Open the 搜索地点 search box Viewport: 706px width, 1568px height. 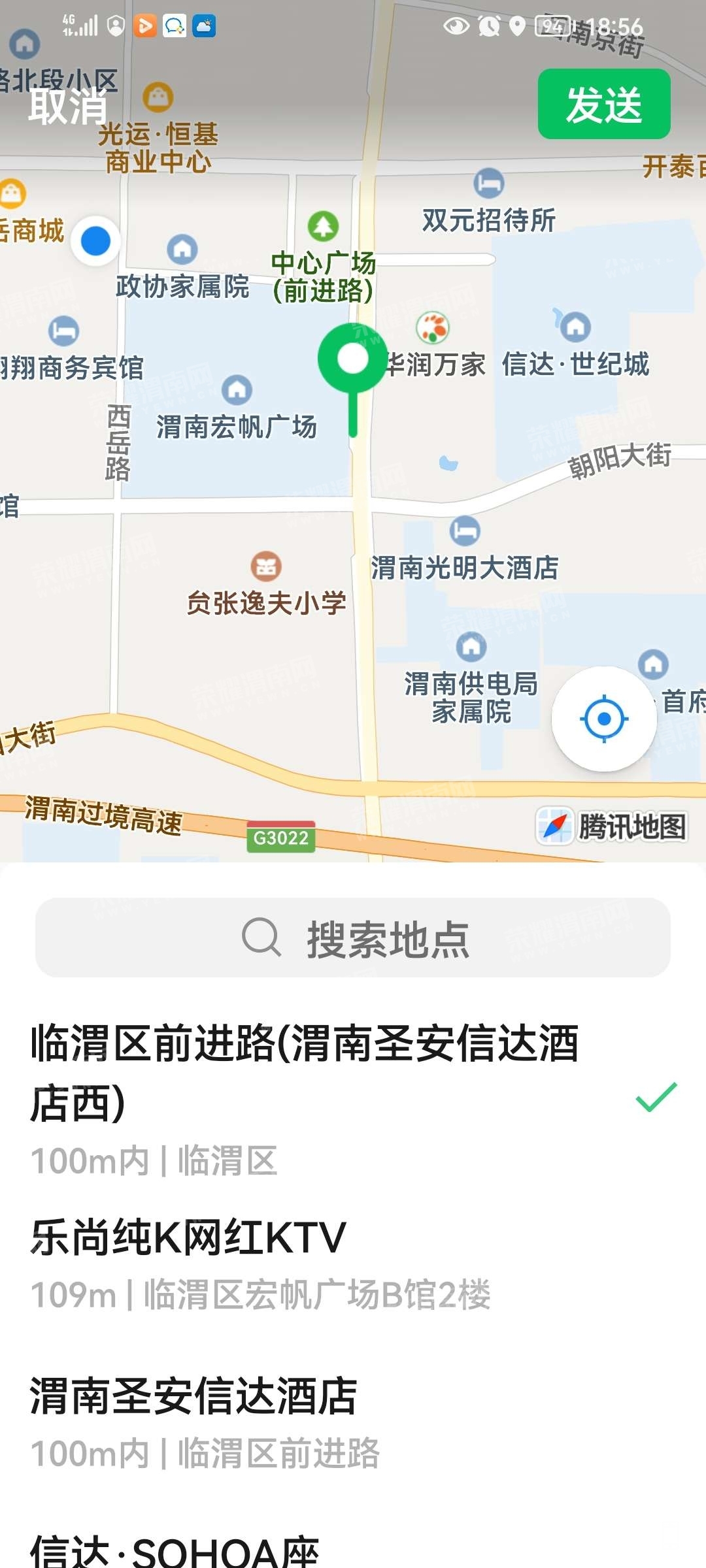pyautogui.click(x=353, y=938)
